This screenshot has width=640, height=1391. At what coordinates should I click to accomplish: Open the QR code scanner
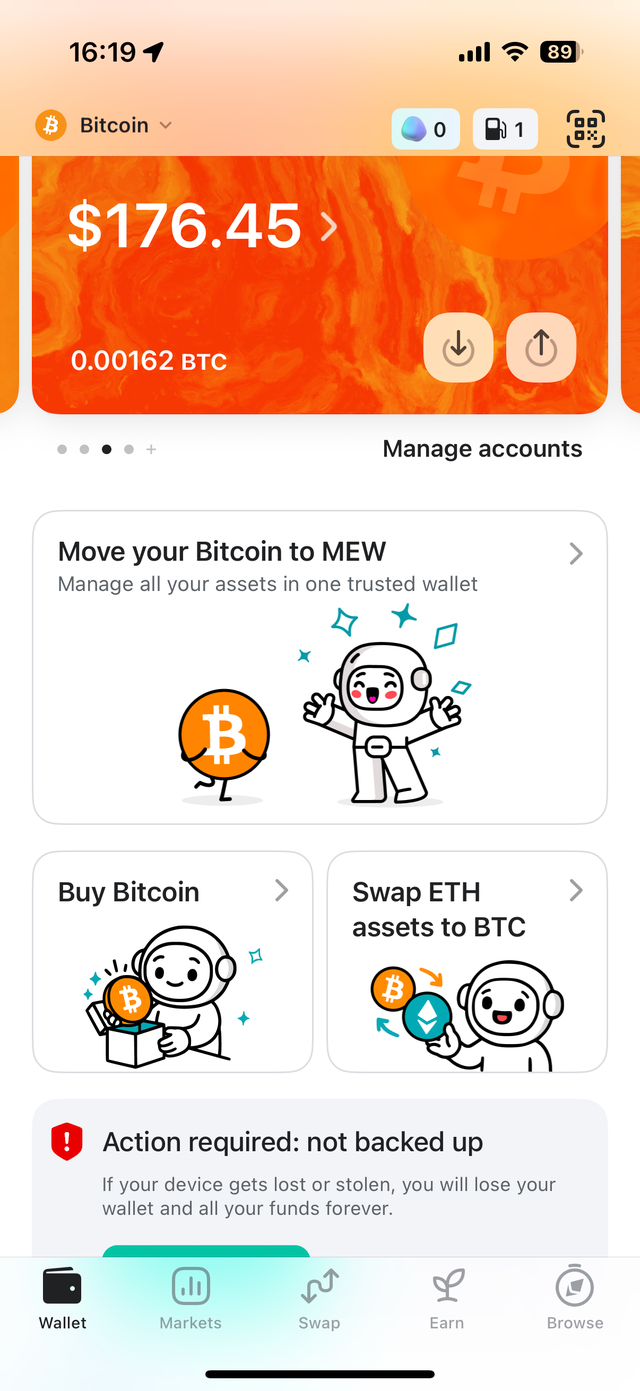pos(586,129)
